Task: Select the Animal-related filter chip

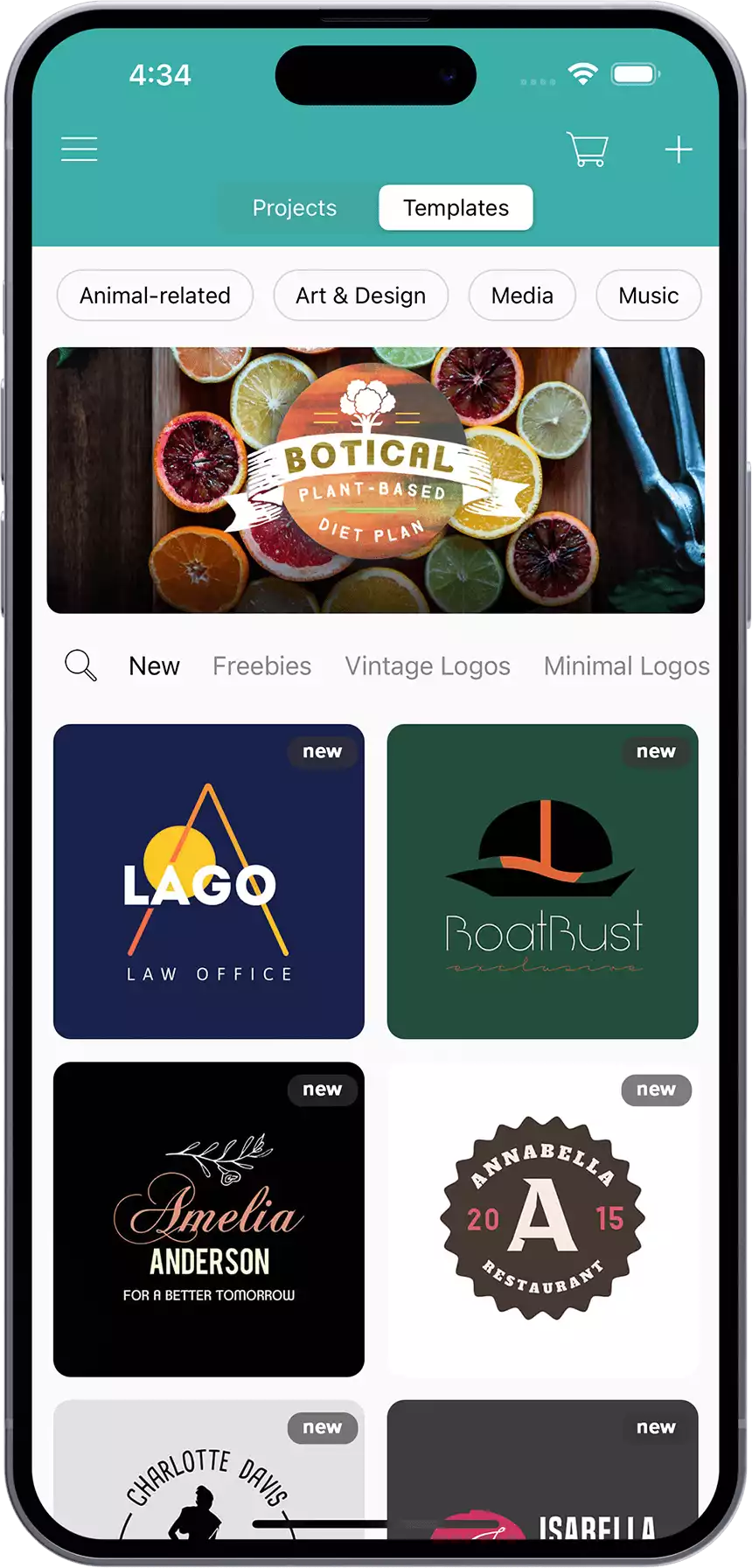Action: (154, 295)
